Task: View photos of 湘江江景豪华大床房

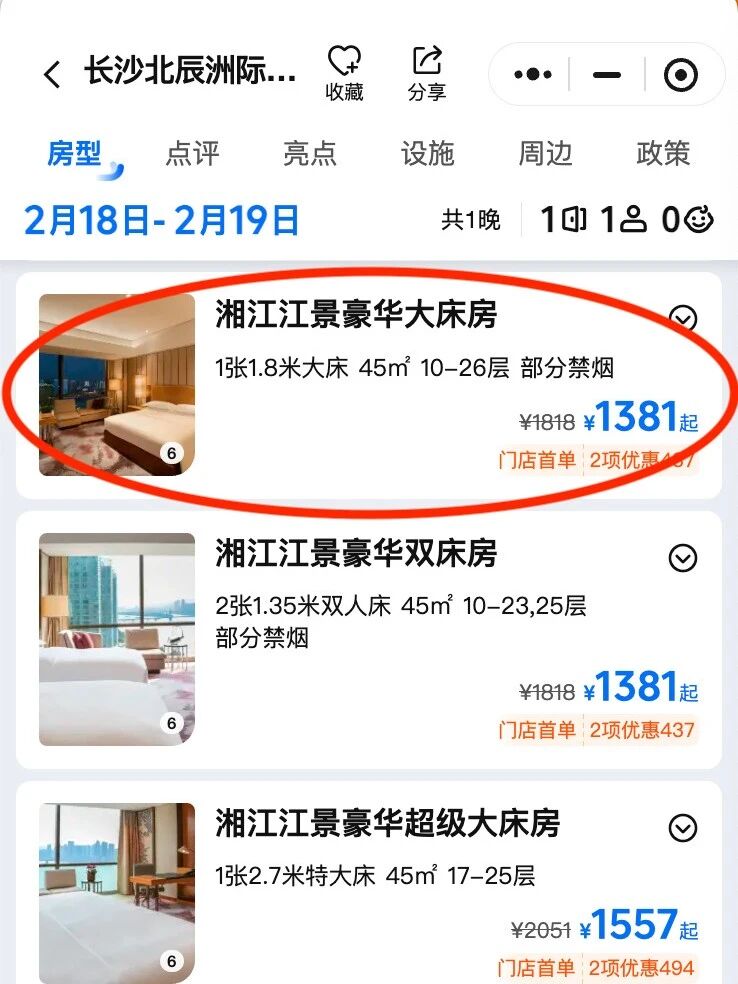Action: [x=117, y=385]
